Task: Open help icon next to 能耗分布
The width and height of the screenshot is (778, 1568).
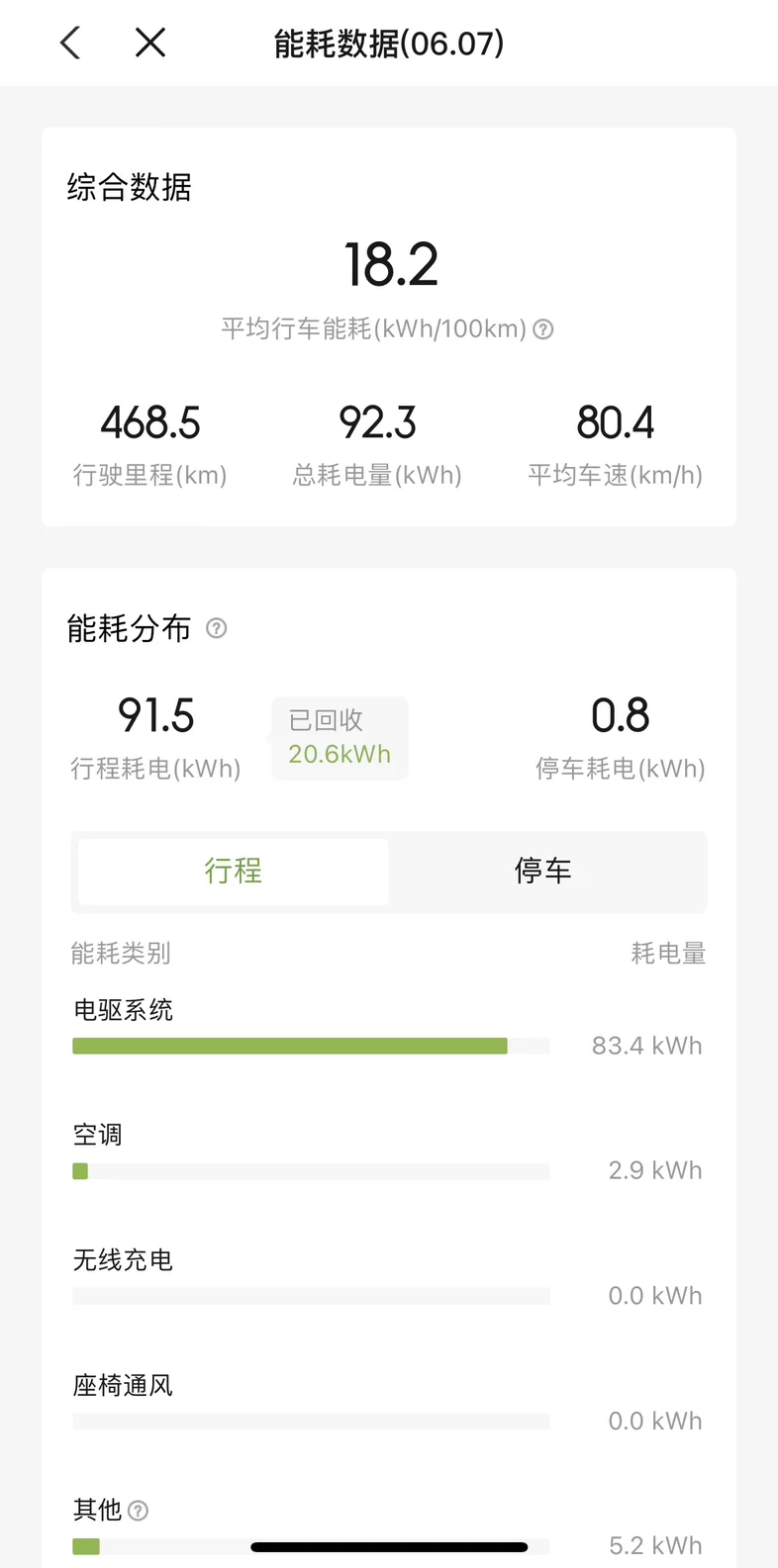Action: 217,628
